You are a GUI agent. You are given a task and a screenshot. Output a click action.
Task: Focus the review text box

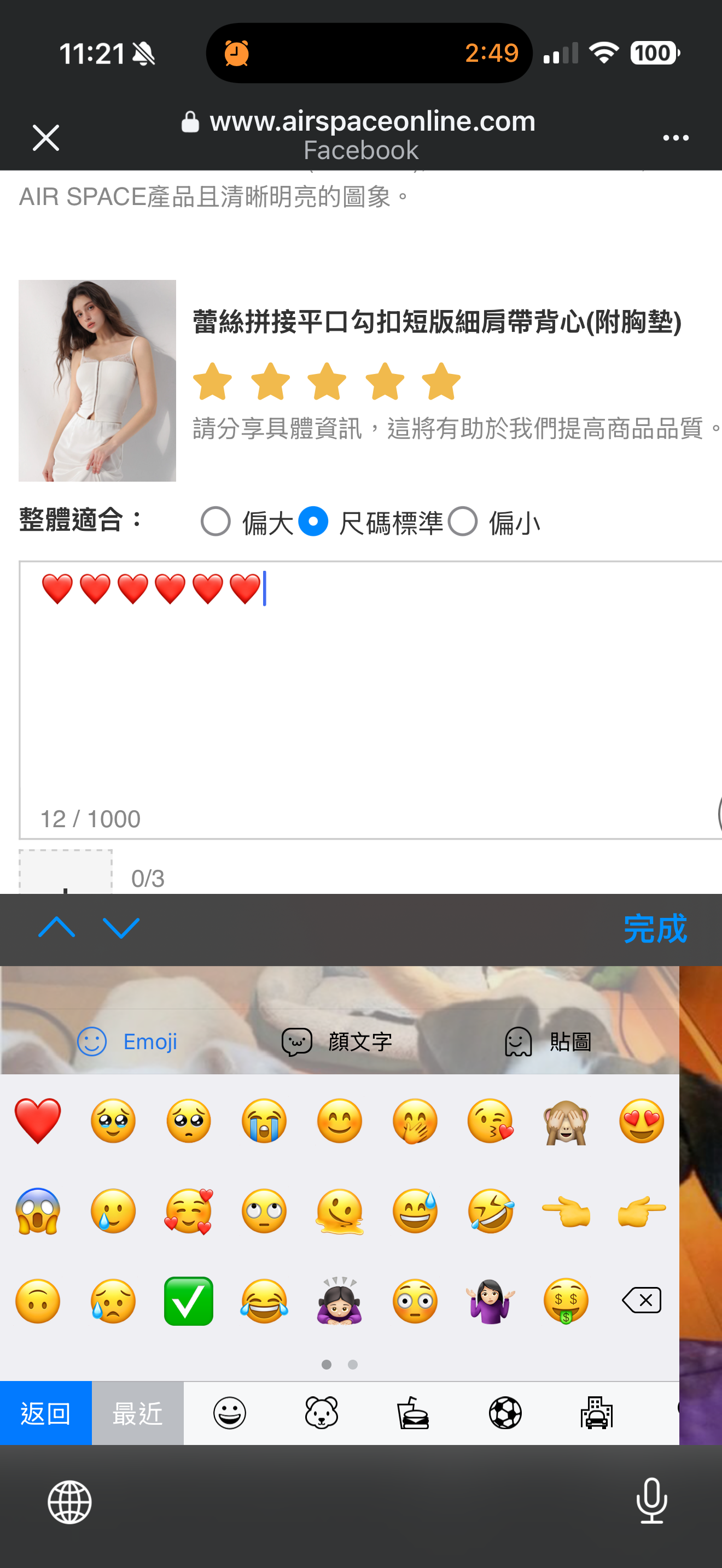365,700
